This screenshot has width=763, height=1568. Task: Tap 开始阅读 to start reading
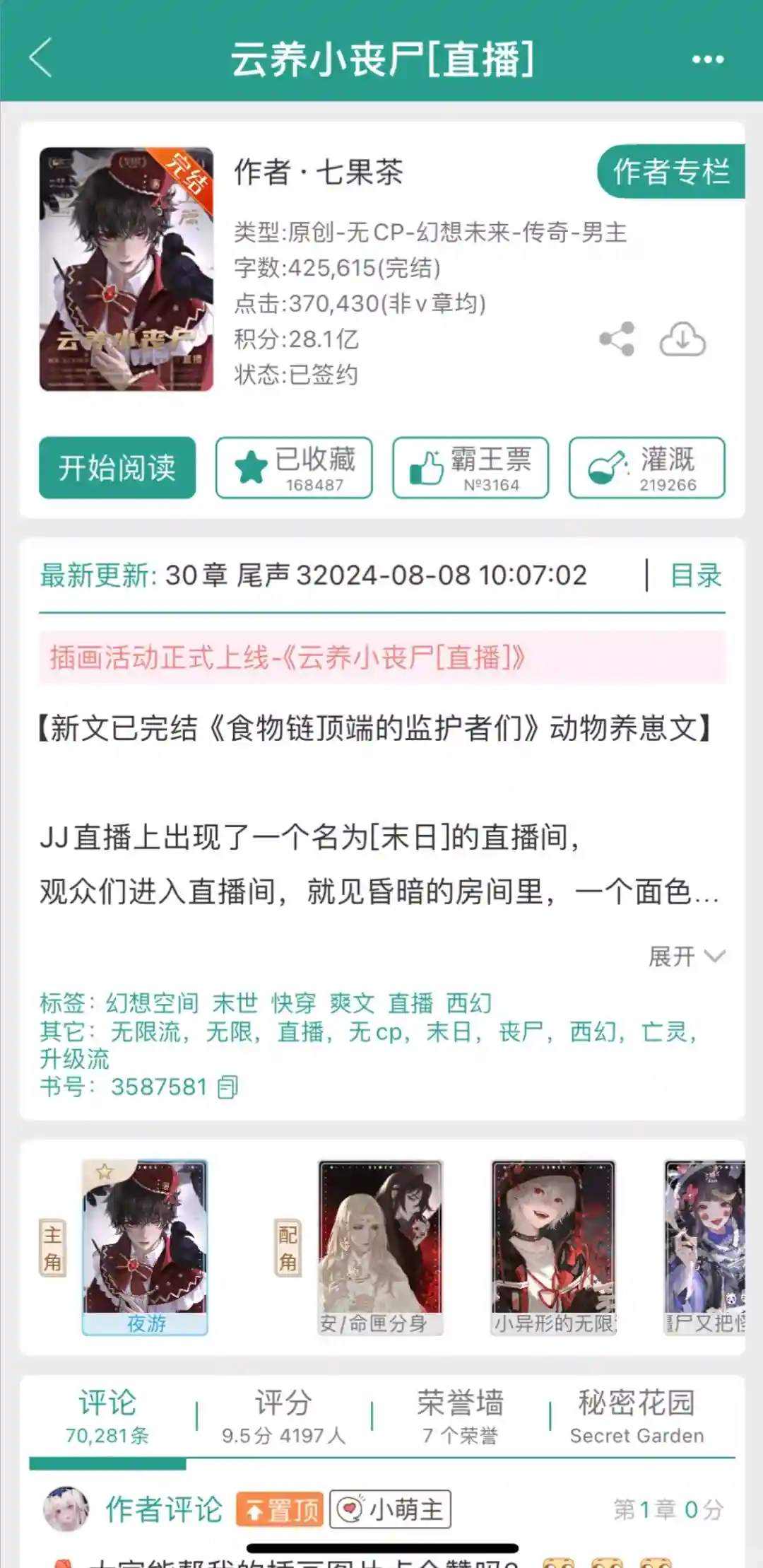pos(117,468)
